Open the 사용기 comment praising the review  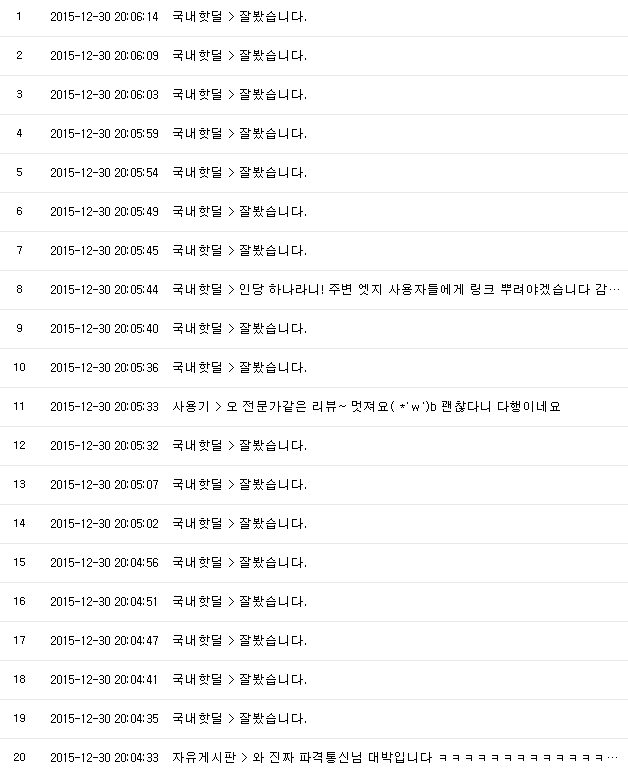tap(366, 407)
